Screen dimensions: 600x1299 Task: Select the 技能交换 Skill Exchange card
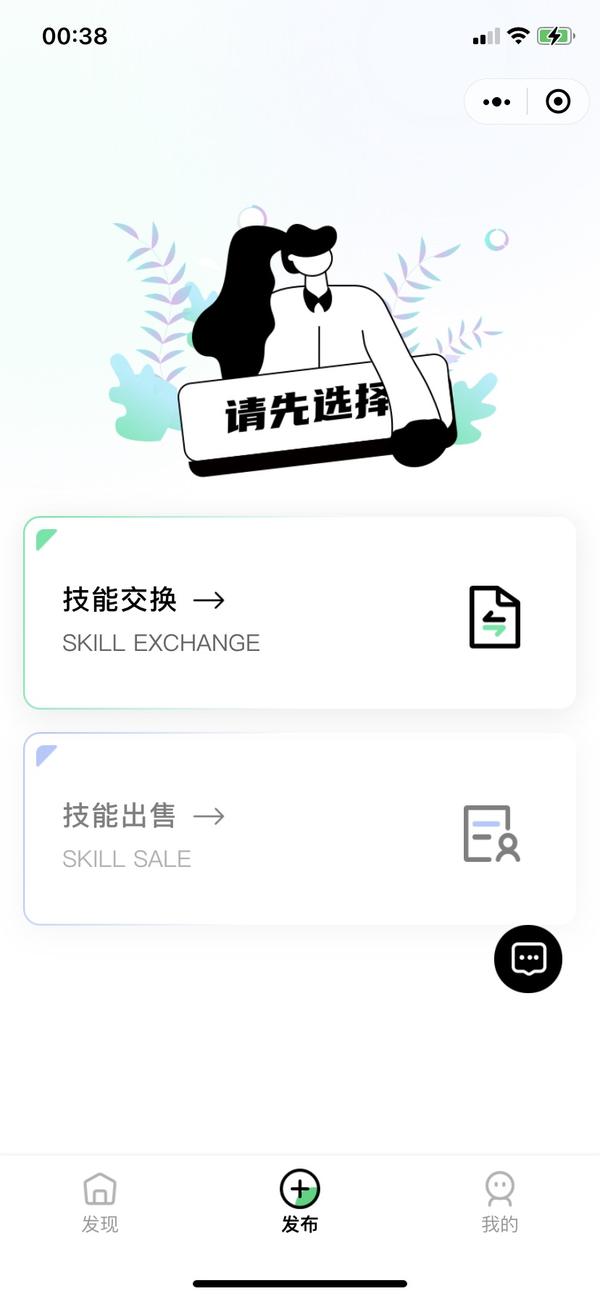point(300,612)
